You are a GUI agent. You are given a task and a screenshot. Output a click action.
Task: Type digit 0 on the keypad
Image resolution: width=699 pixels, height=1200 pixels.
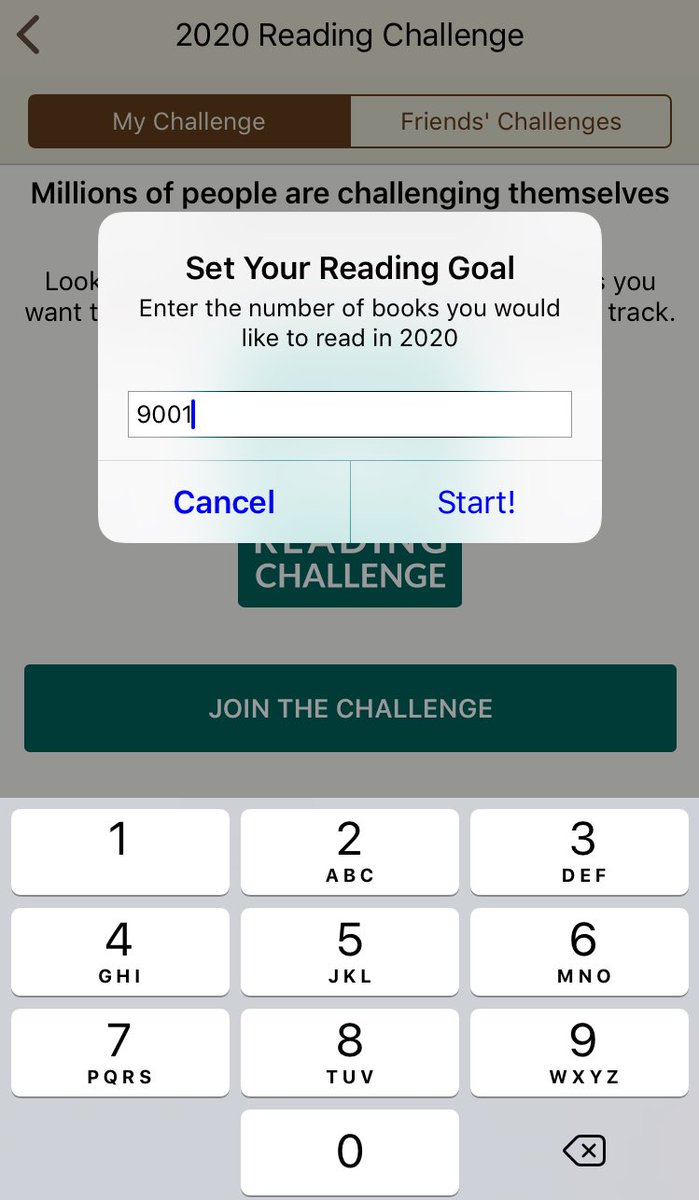click(x=350, y=1152)
